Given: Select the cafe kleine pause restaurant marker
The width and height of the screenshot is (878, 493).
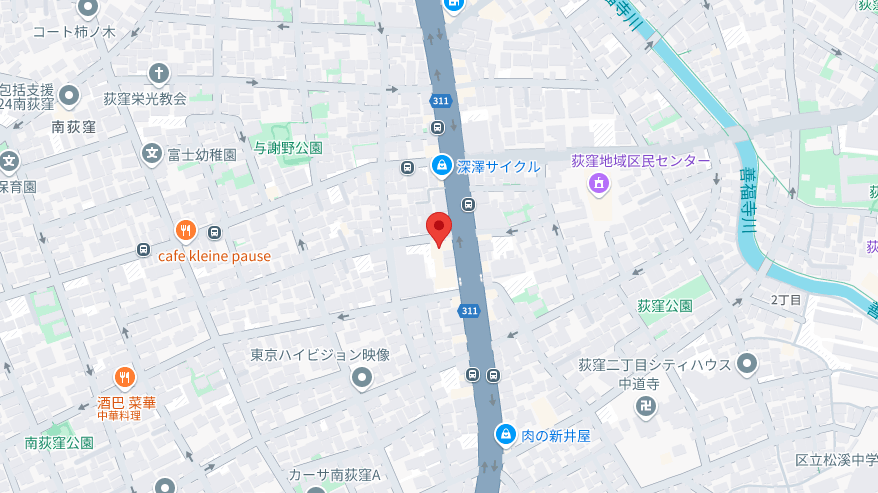Looking at the screenshot, I should point(185,232).
